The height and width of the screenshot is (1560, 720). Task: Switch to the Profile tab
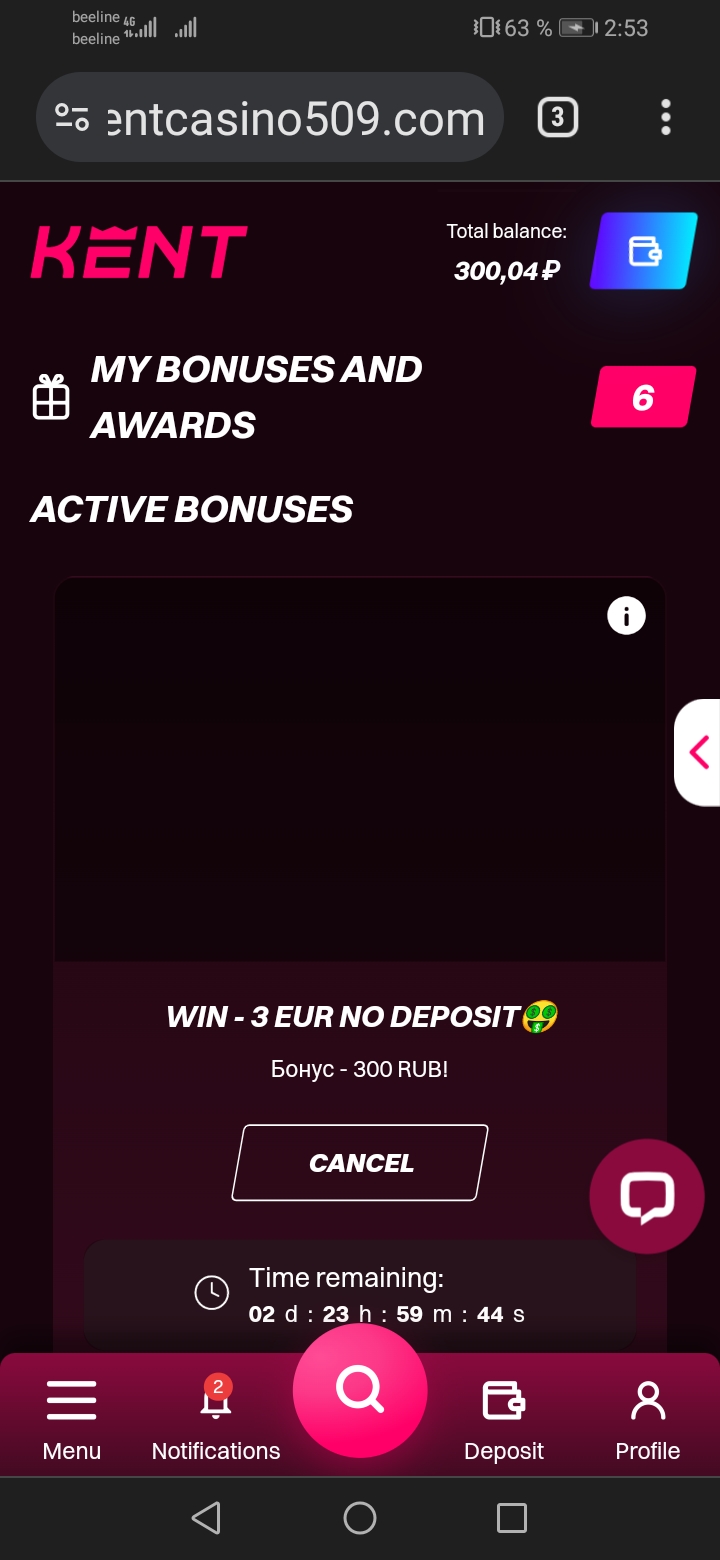[647, 1418]
